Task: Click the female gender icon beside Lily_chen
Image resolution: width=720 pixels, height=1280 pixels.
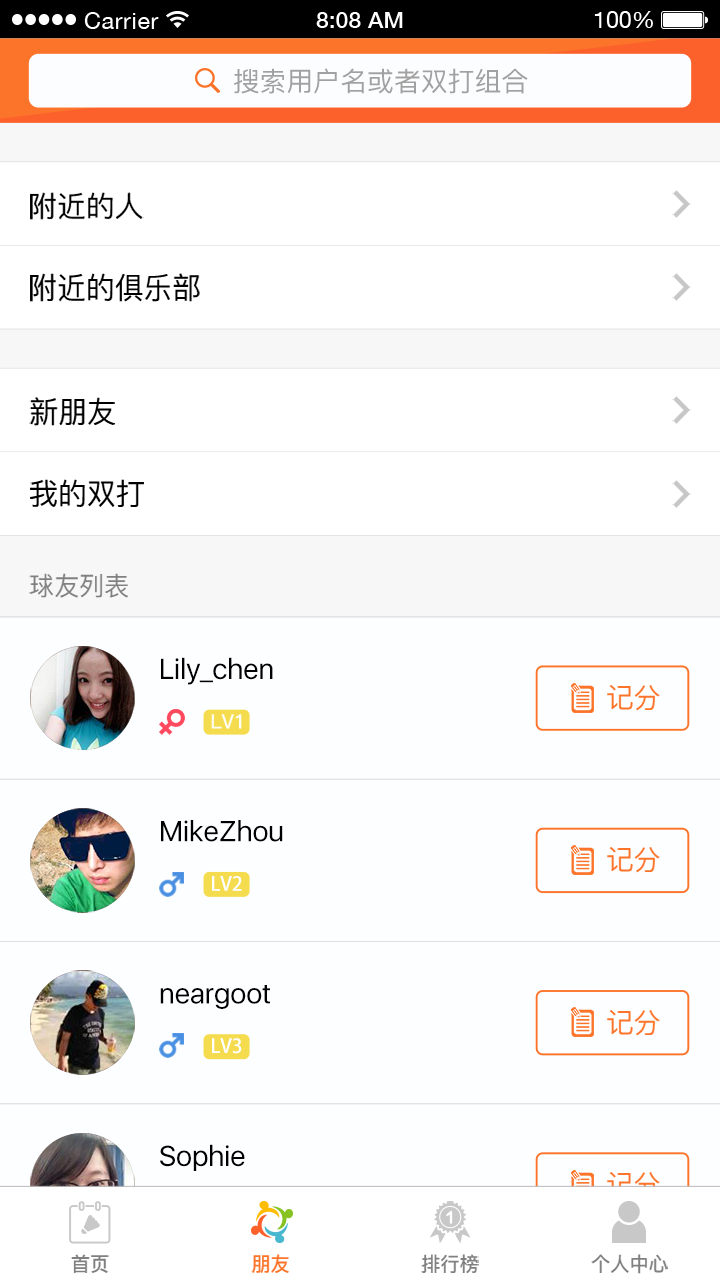Action: [x=172, y=722]
